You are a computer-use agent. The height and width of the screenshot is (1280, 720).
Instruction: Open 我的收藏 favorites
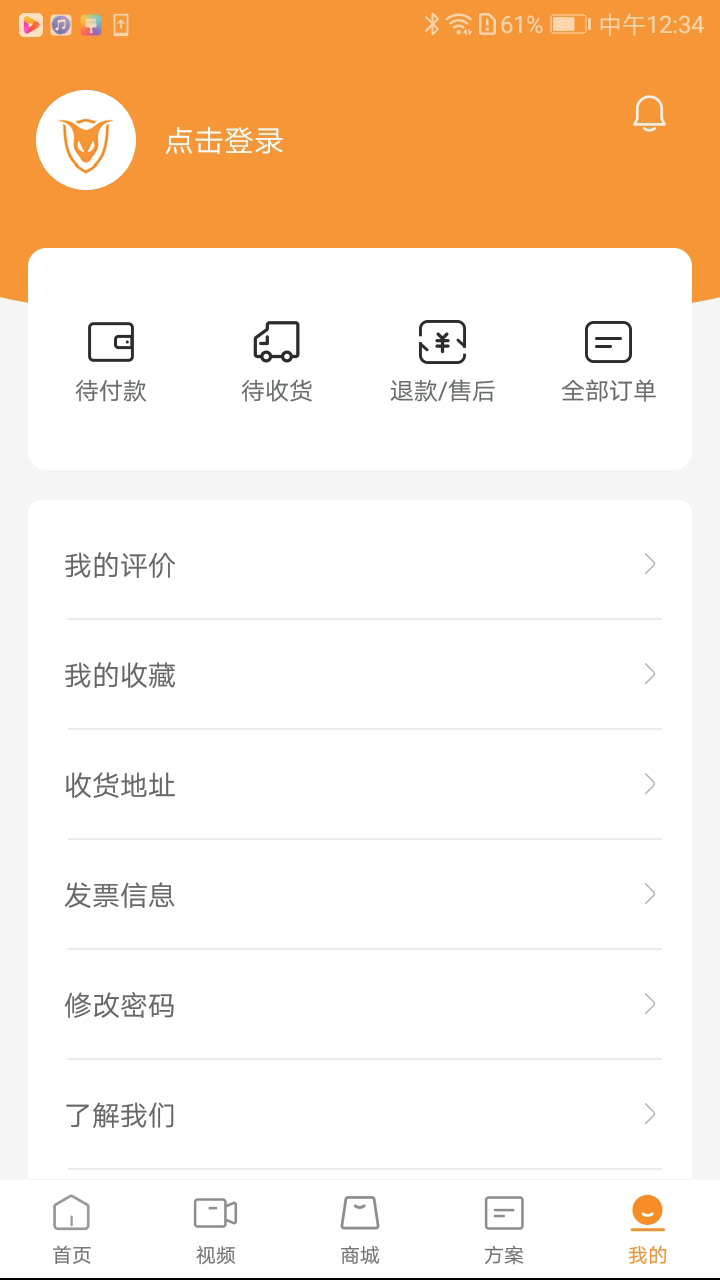360,675
